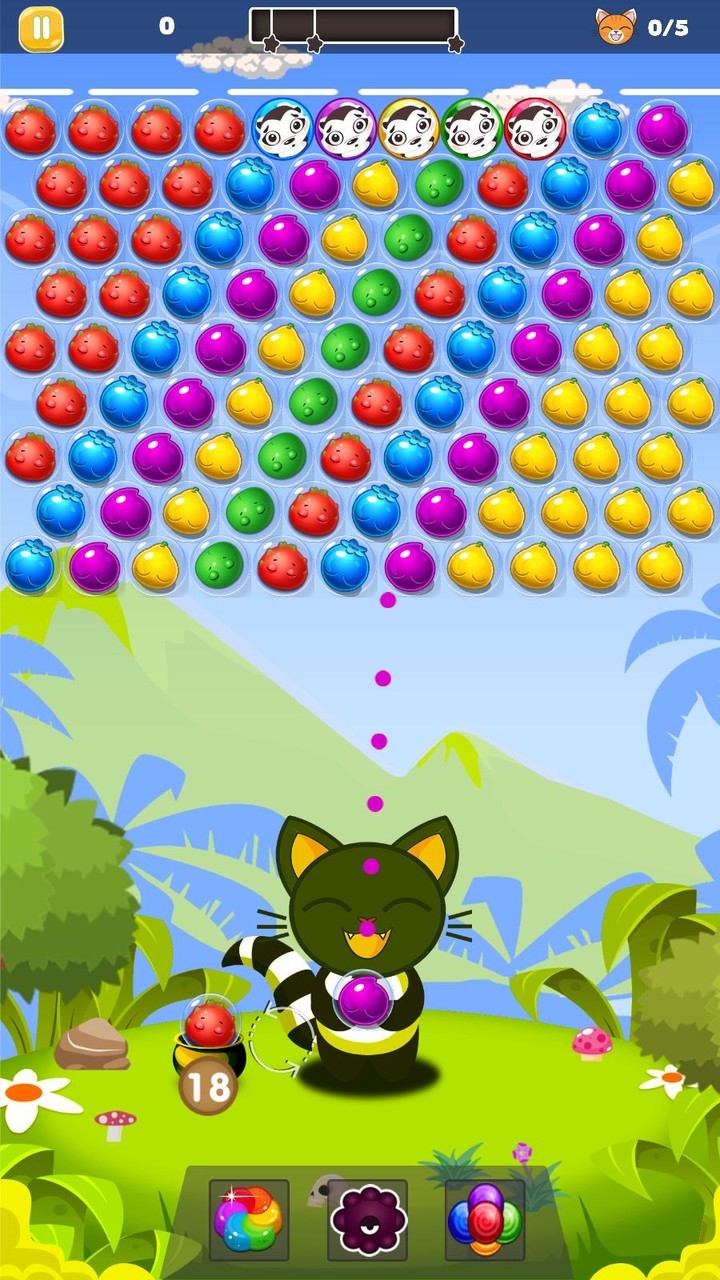Tap the purple bubble held by the cat

coord(365,1000)
